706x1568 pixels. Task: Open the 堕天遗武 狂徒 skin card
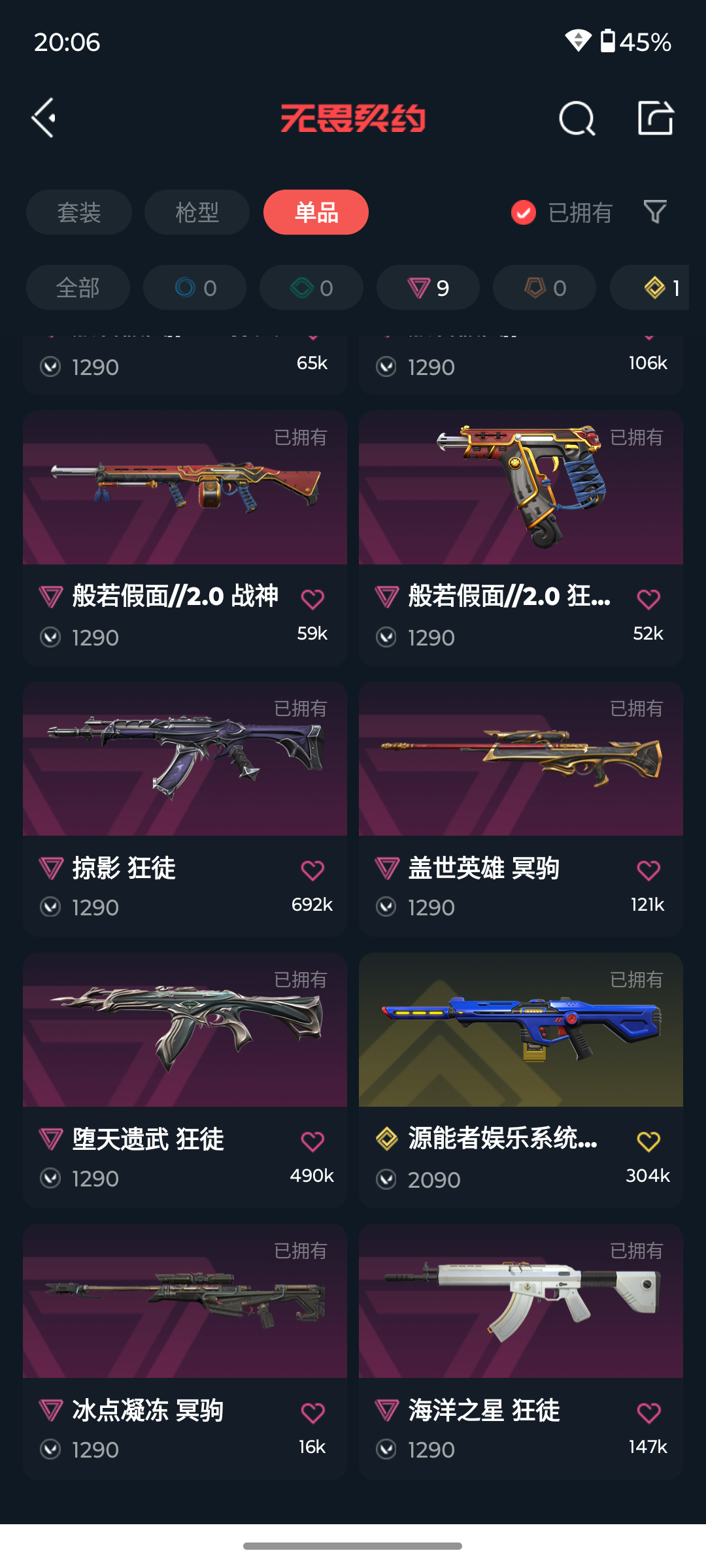point(185,1039)
